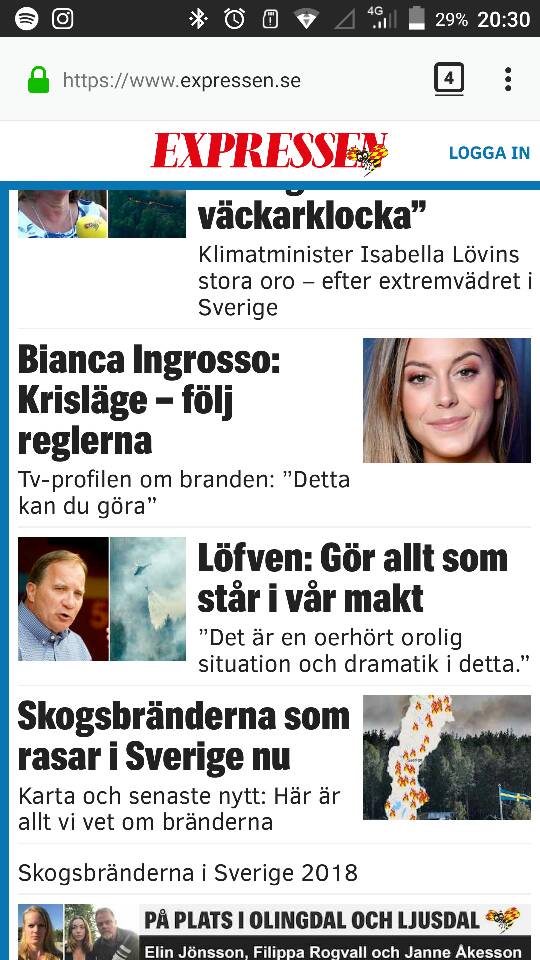Viewport: 540px width, 960px height.
Task: Tap the Löfven and helicopter thumbnail
Action: (102, 599)
